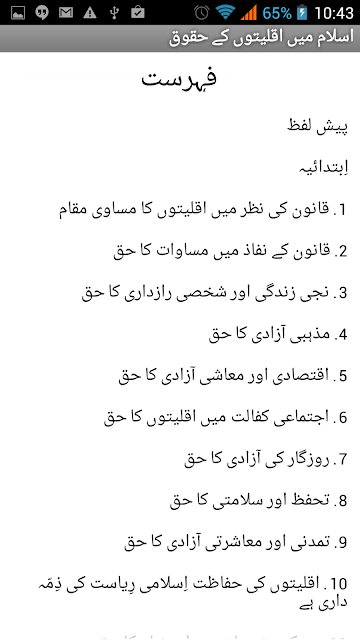Open chapter 5 اقتصادی اور معاشی آزادی

[233, 376]
